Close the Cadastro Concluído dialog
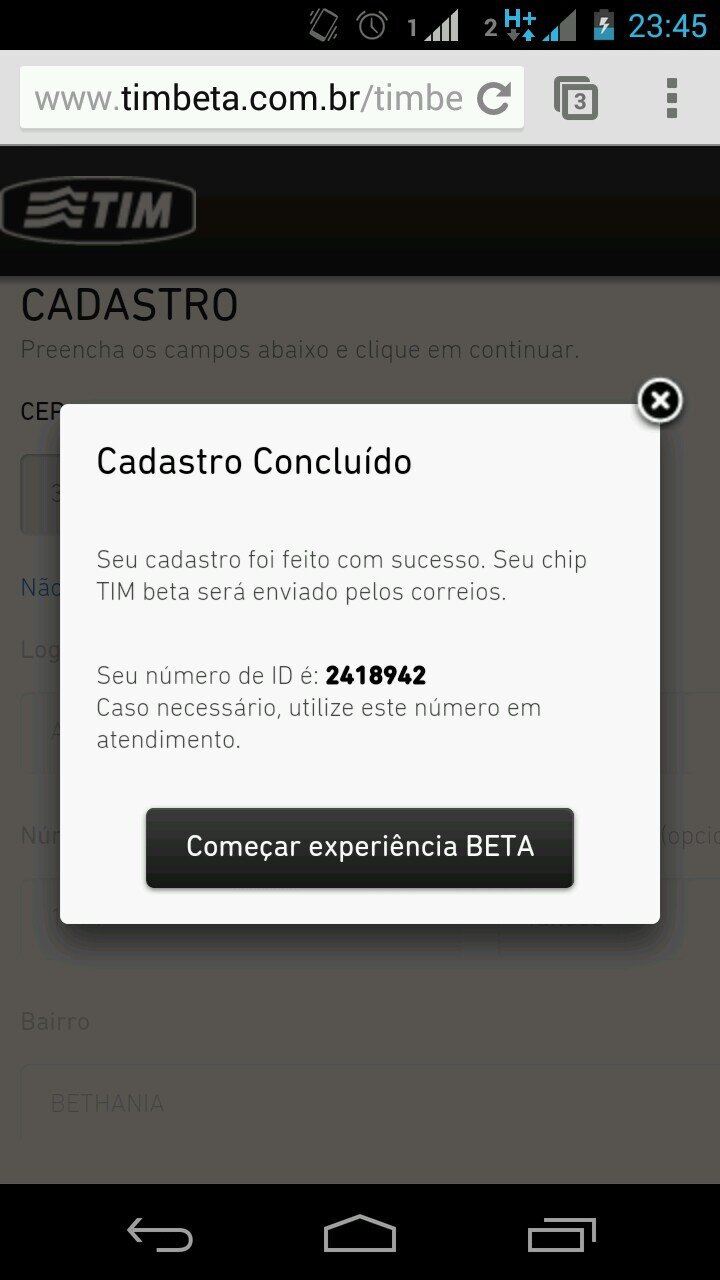 coord(660,401)
